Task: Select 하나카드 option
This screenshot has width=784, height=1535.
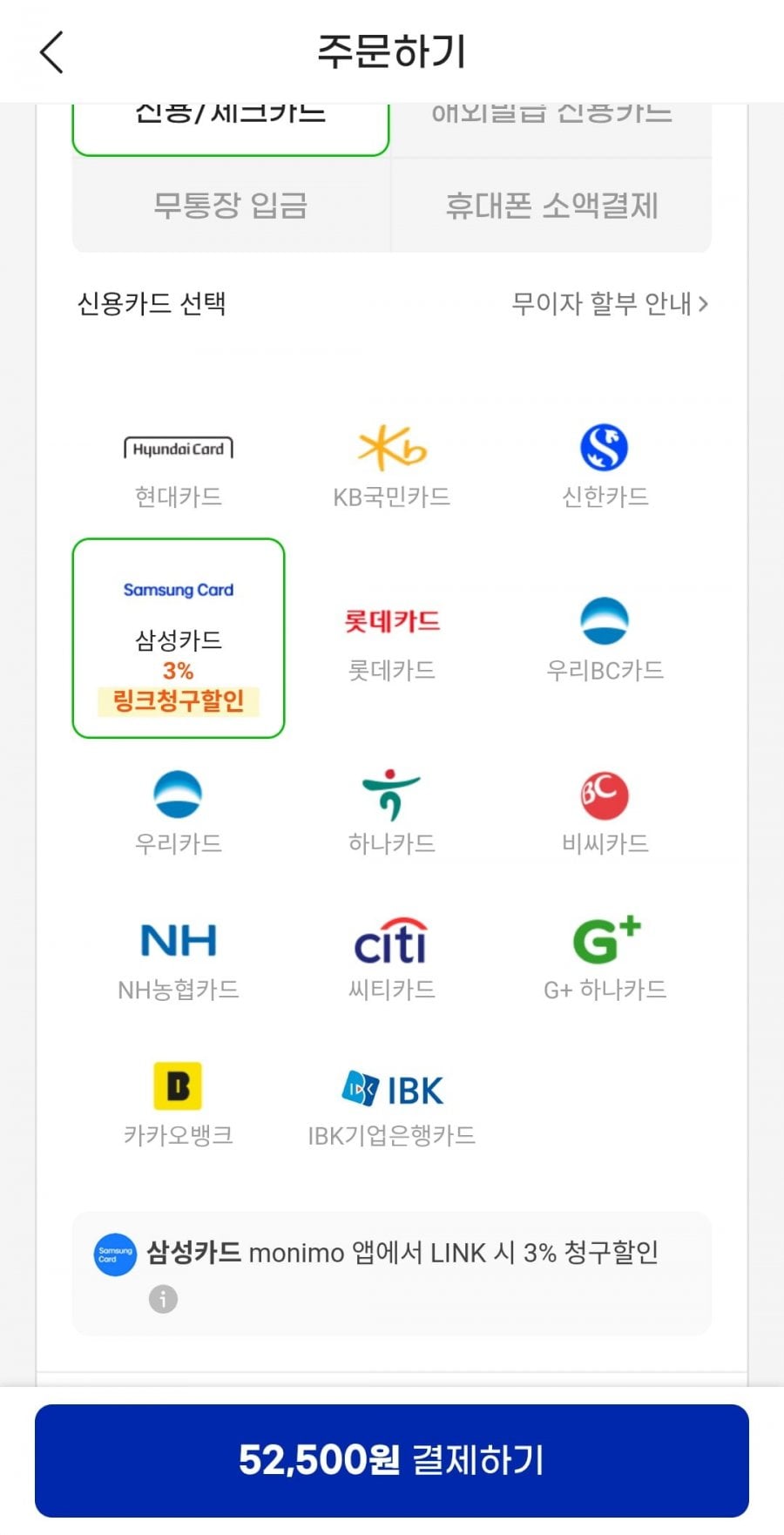Action: 392,813
